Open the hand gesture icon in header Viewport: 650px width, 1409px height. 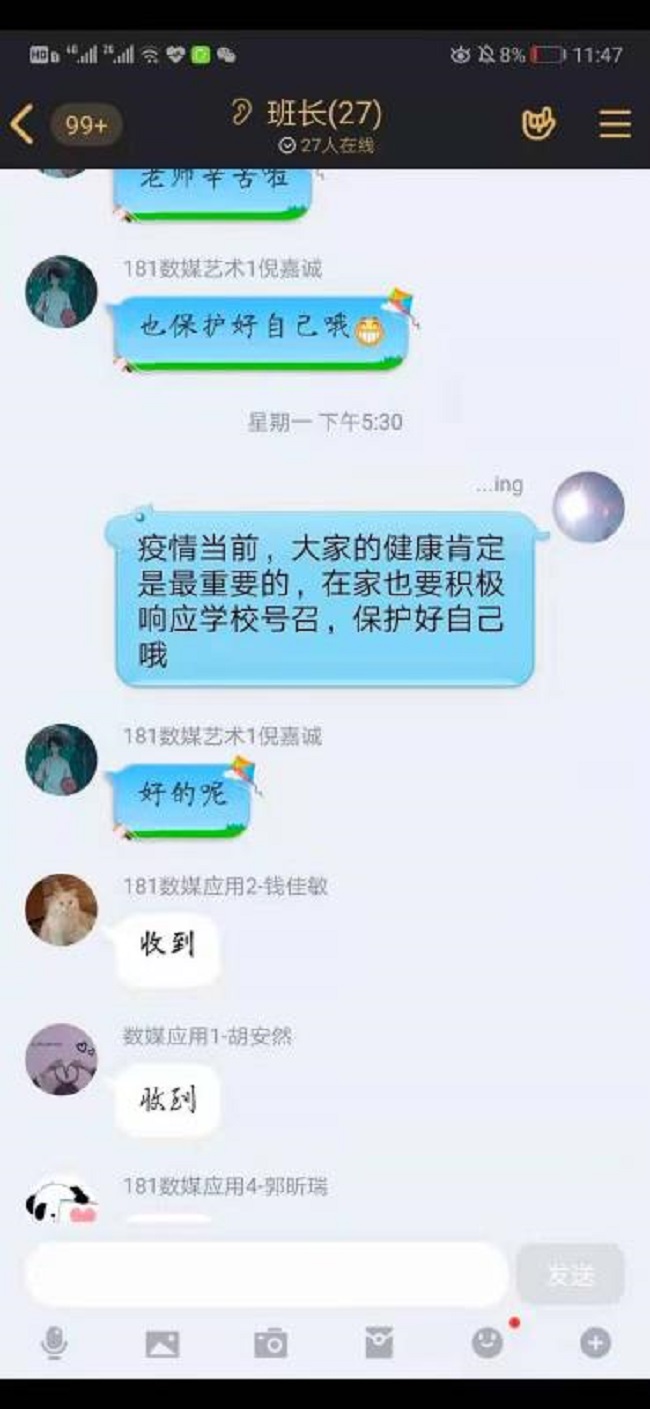tap(539, 124)
